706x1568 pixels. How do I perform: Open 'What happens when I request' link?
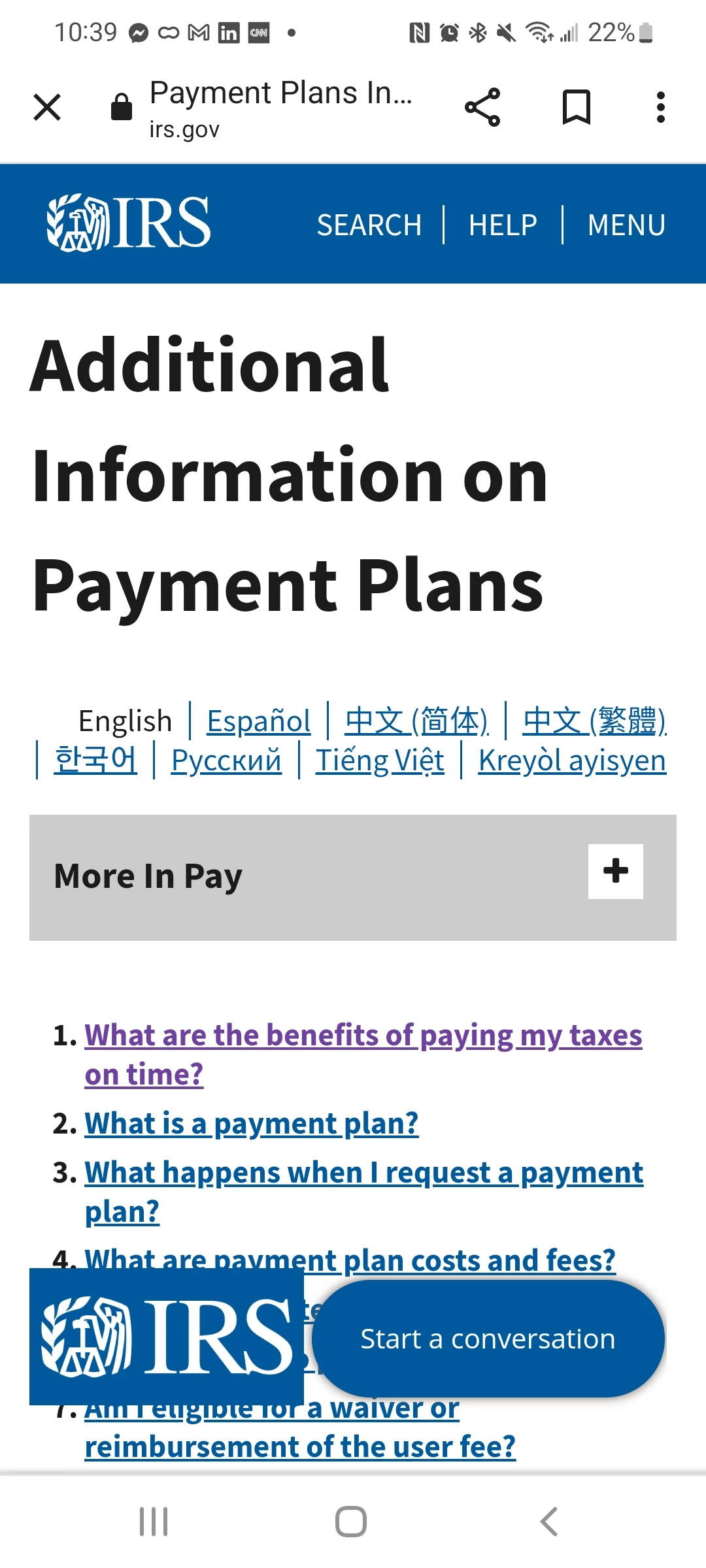pos(363,1173)
